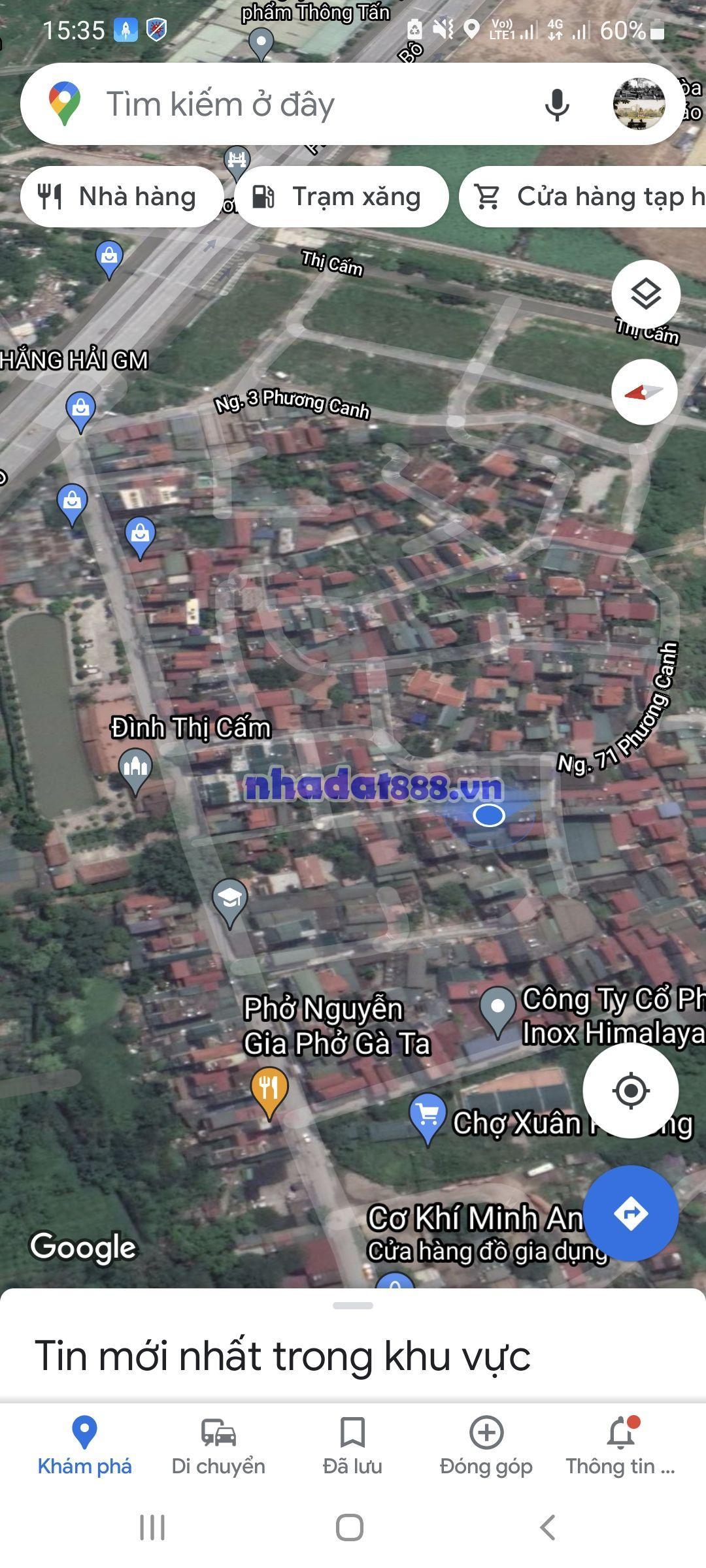706x1568 pixels.
Task: Filter the map by 'Trạm xăng'
Action: click(341, 197)
